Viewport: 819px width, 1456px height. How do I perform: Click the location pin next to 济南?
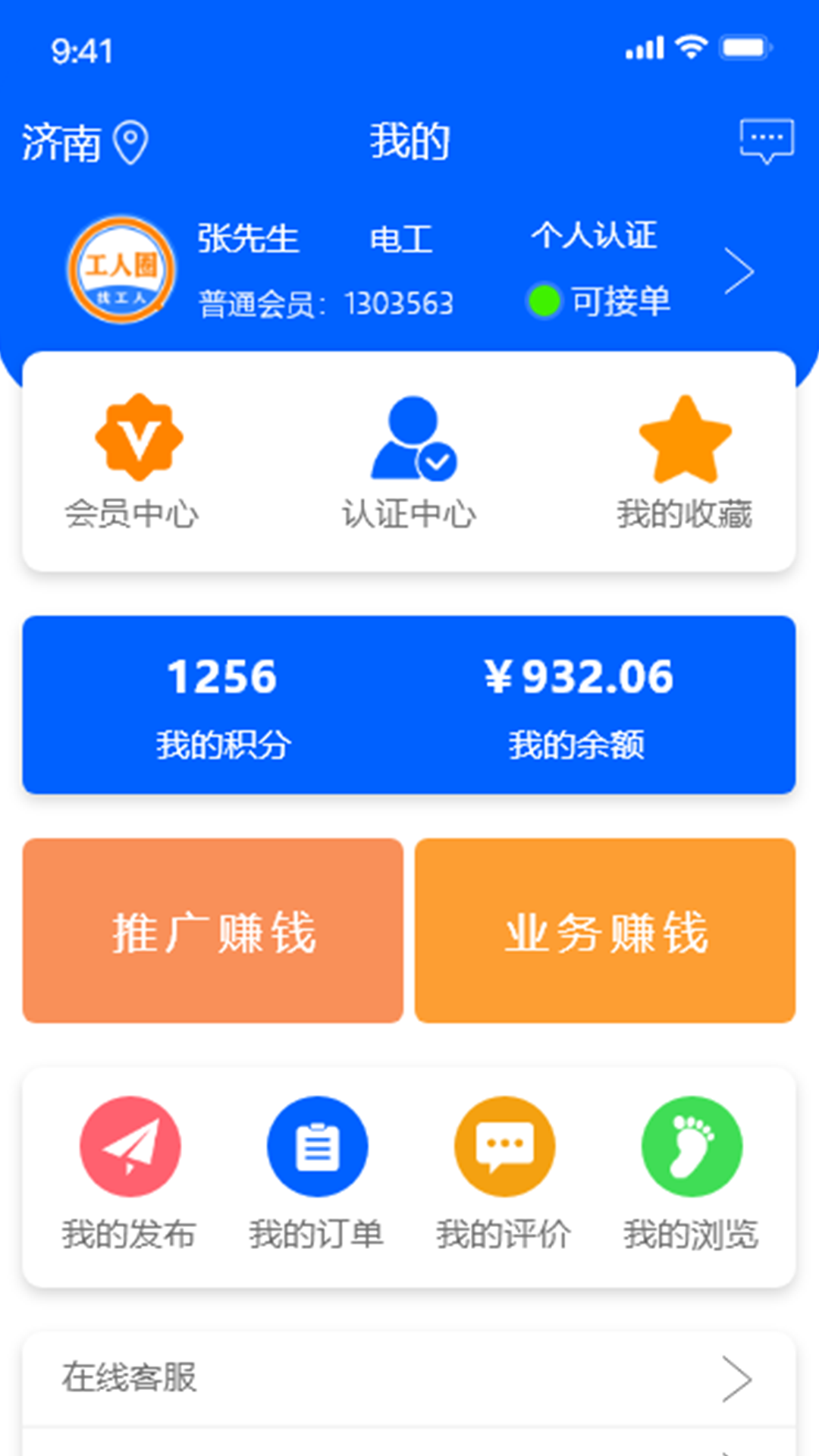coord(130,141)
